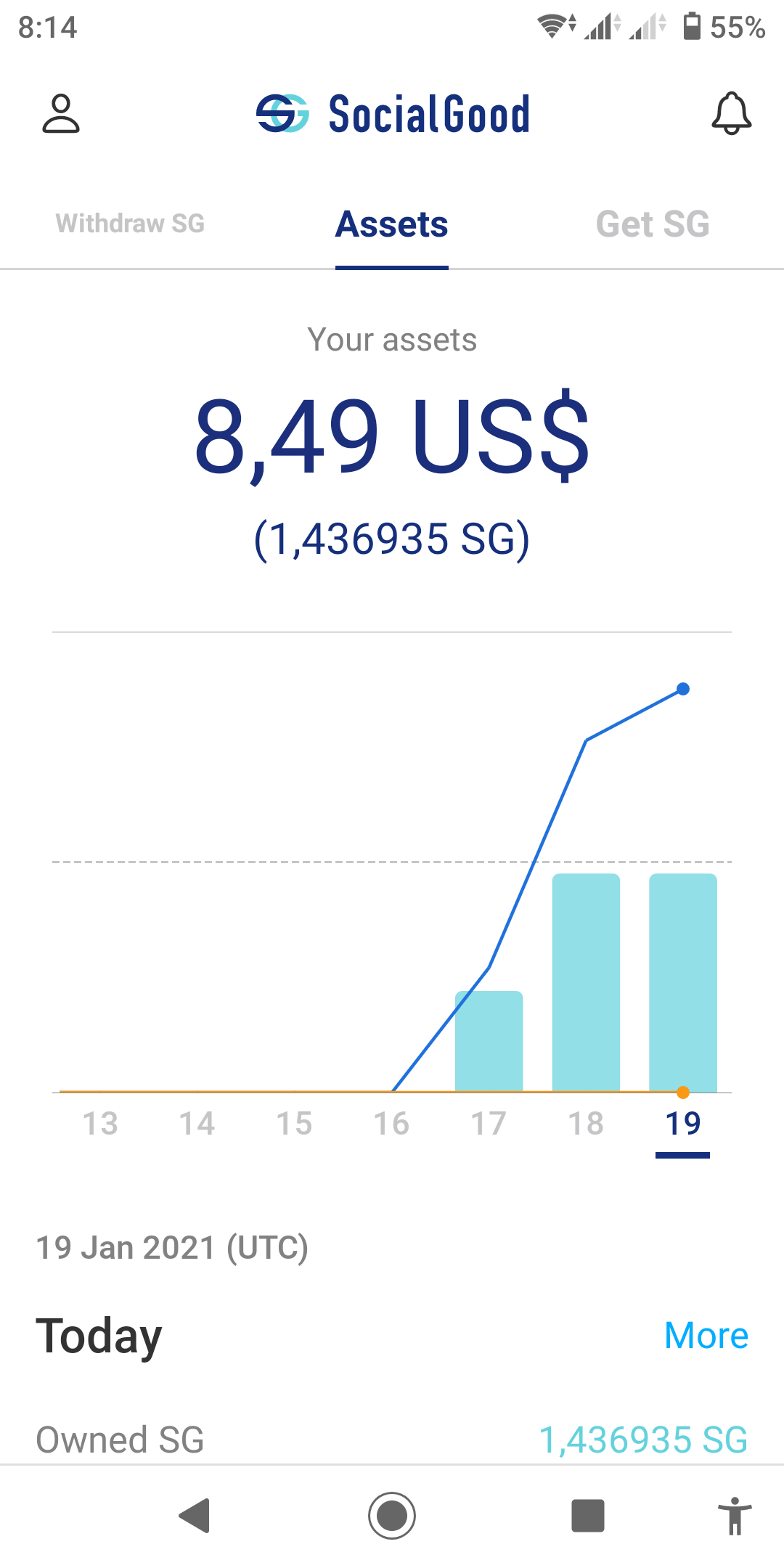This screenshot has width=784, height=1568.
Task: Select day 14 on the chart
Action: coord(197,1124)
